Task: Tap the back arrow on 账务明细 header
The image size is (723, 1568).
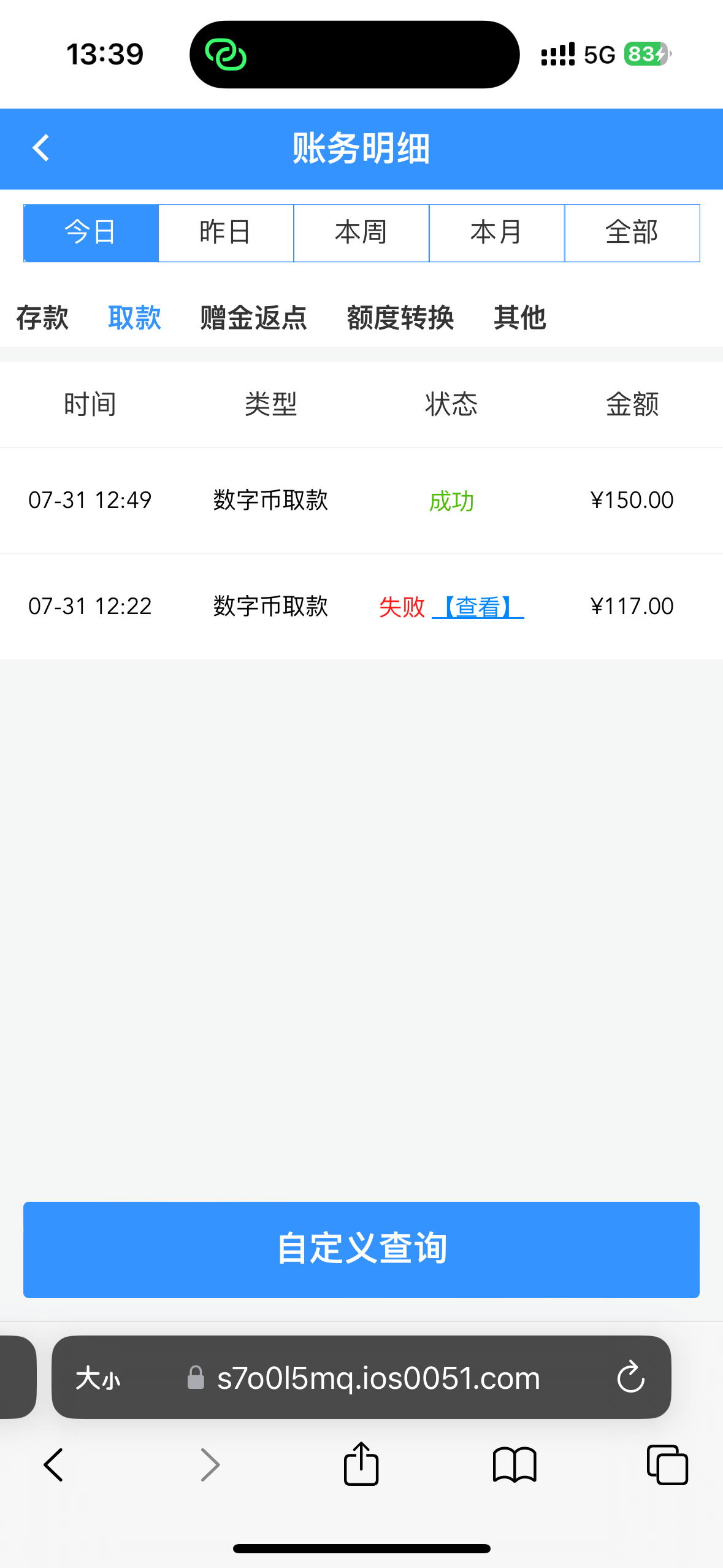Action: tap(41, 148)
